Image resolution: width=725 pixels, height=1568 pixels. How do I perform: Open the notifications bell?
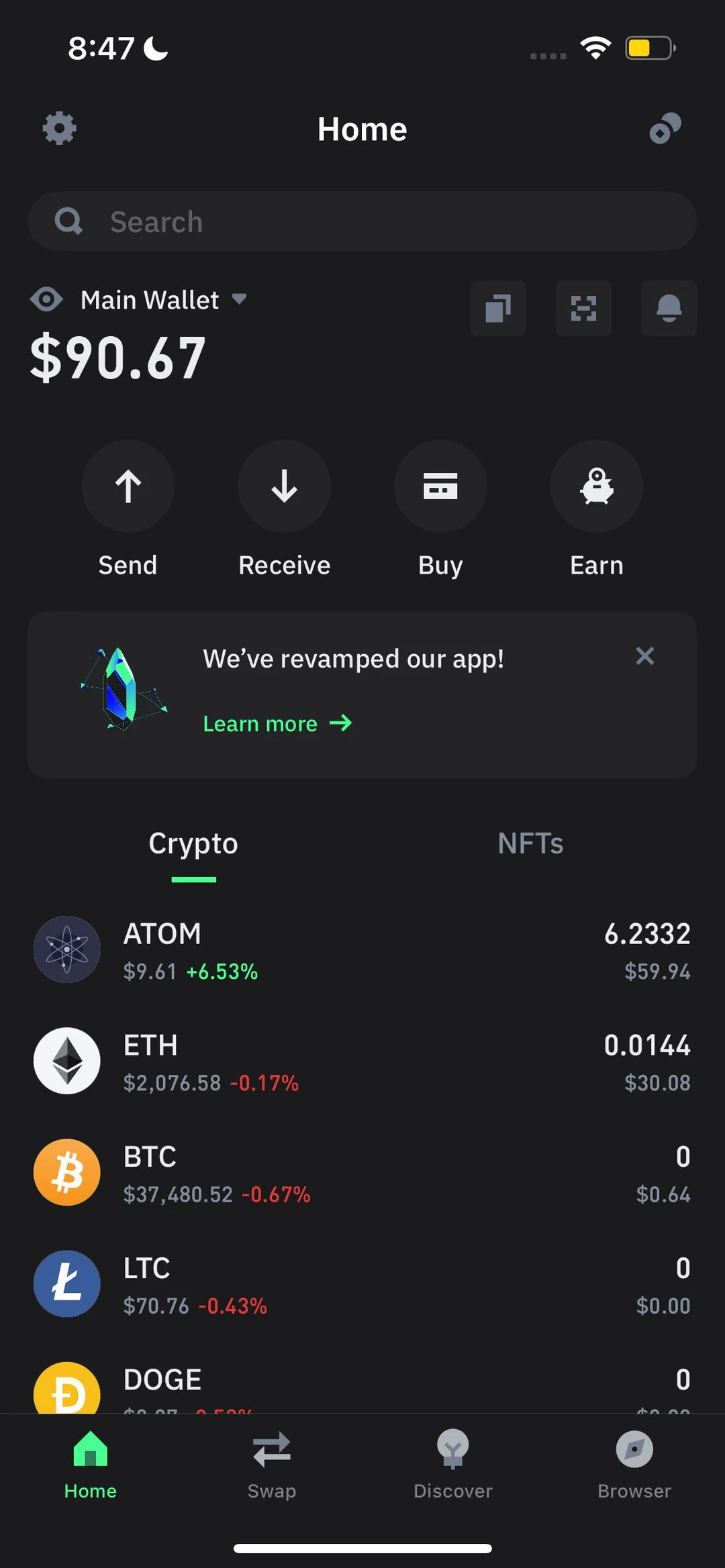[x=669, y=308]
